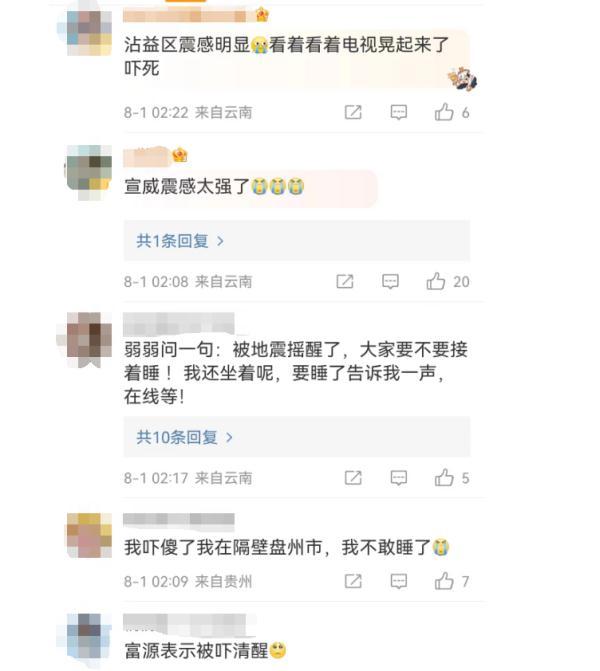Like the 盘州市 comment from 贵州

444,581
